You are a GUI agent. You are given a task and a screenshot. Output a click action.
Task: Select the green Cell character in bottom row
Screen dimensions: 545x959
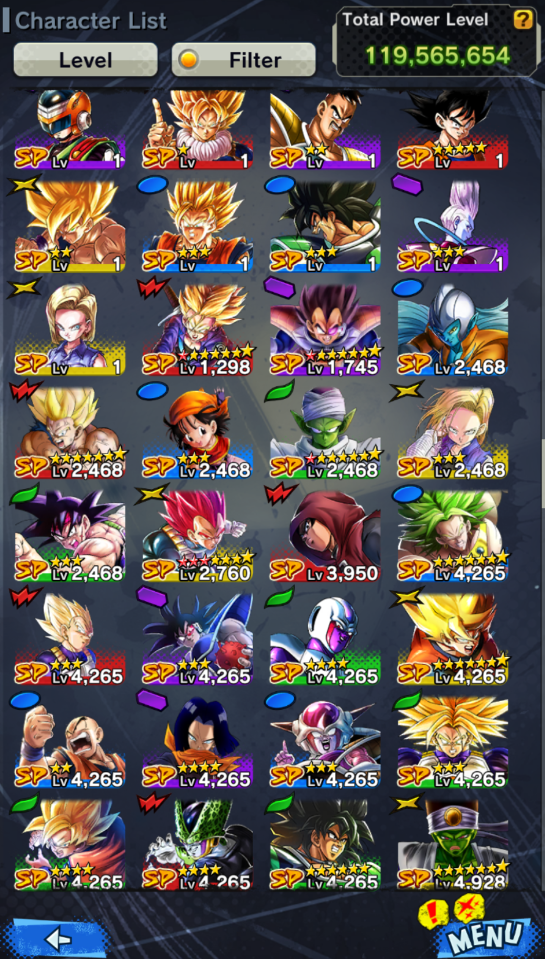coord(198,845)
